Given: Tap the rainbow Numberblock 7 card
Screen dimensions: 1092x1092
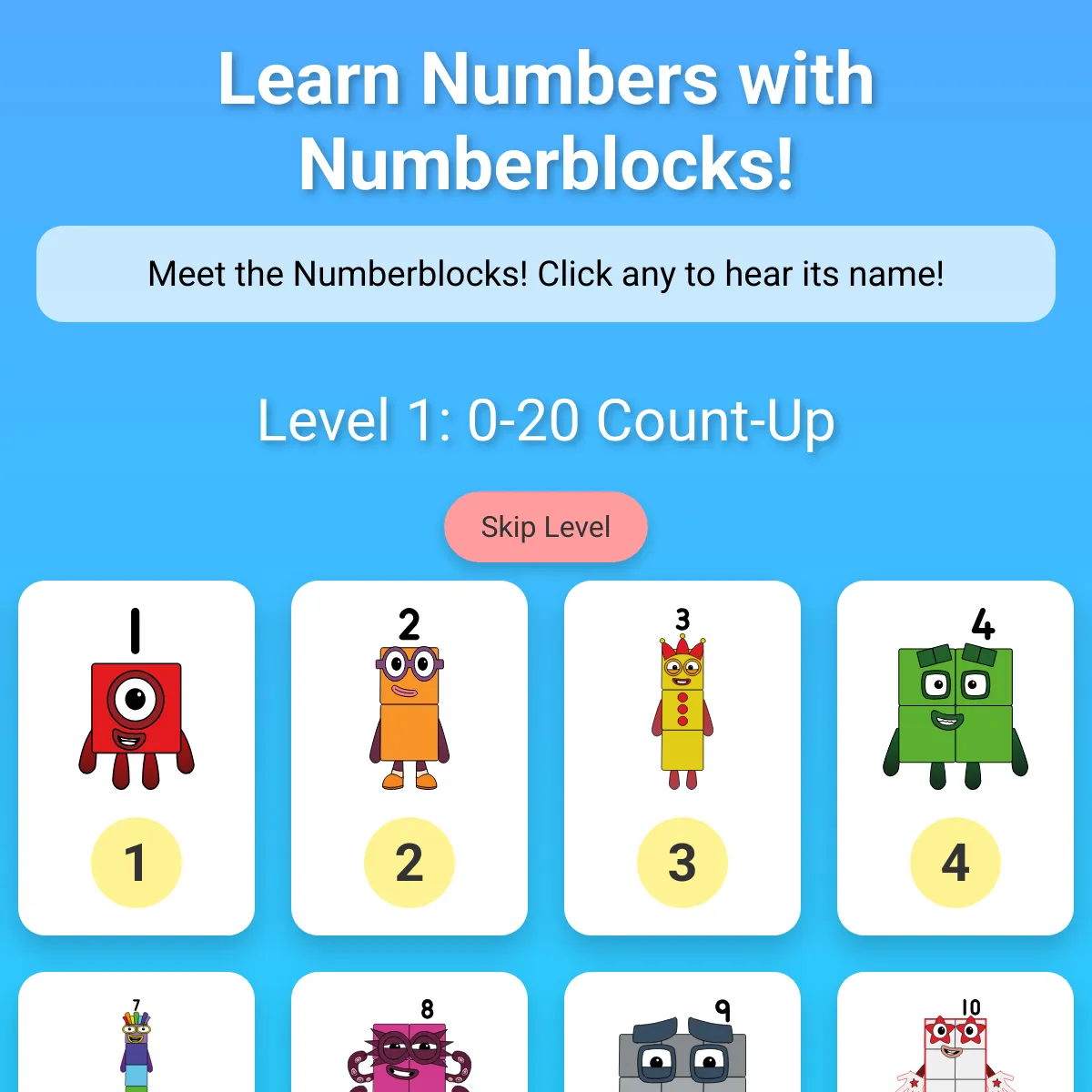Looking at the screenshot, I should point(136,1037).
